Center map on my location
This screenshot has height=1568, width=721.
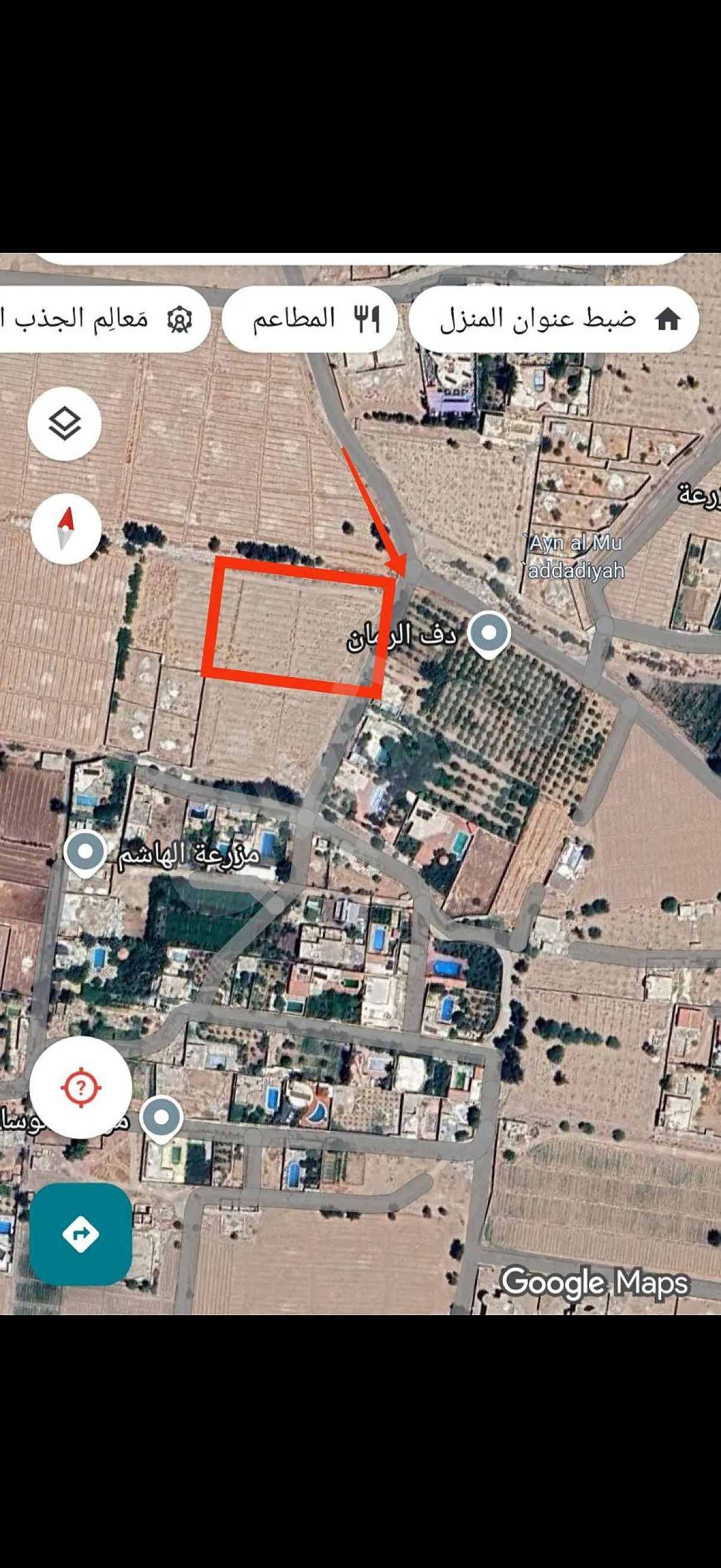(x=80, y=1087)
